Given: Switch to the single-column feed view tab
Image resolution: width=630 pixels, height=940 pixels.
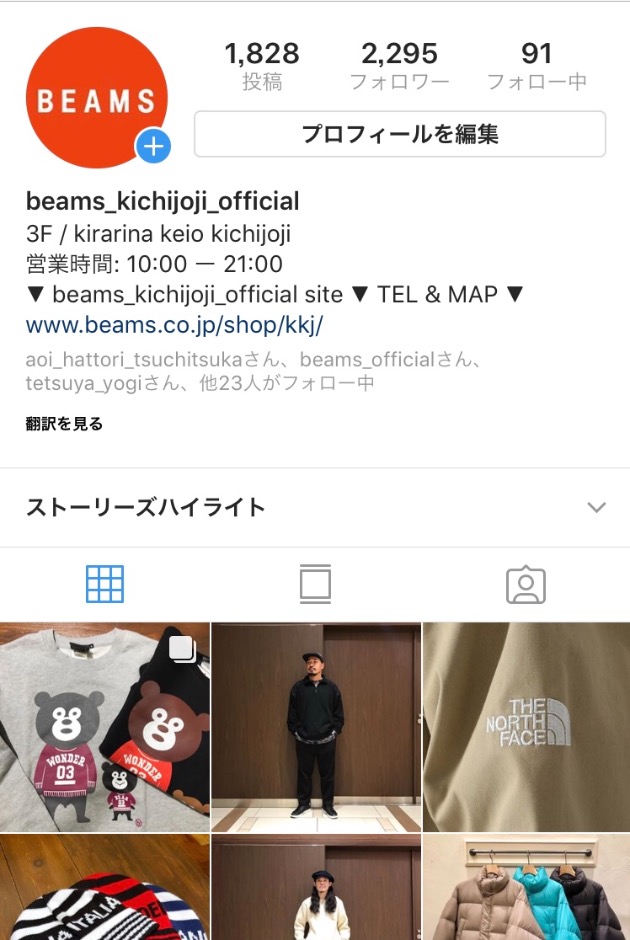Looking at the screenshot, I should click(315, 584).
